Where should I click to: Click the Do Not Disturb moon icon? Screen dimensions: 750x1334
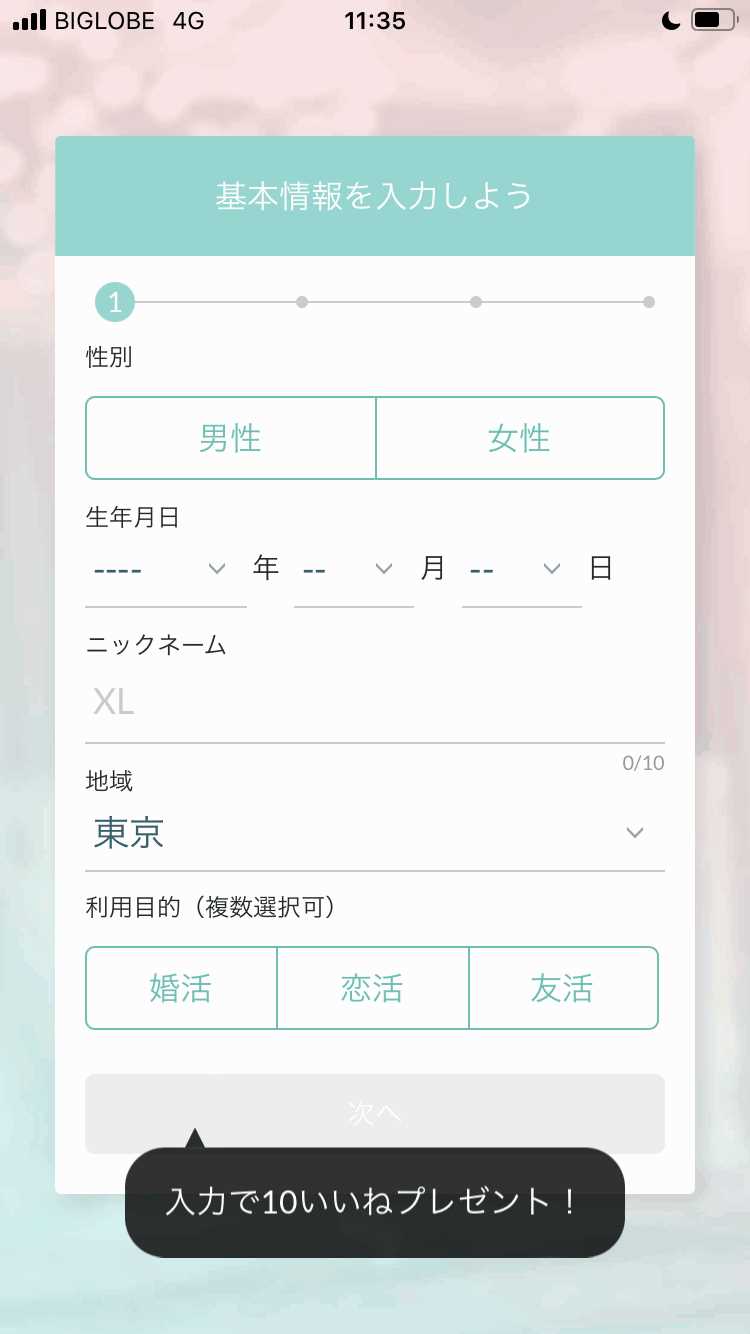670,19
